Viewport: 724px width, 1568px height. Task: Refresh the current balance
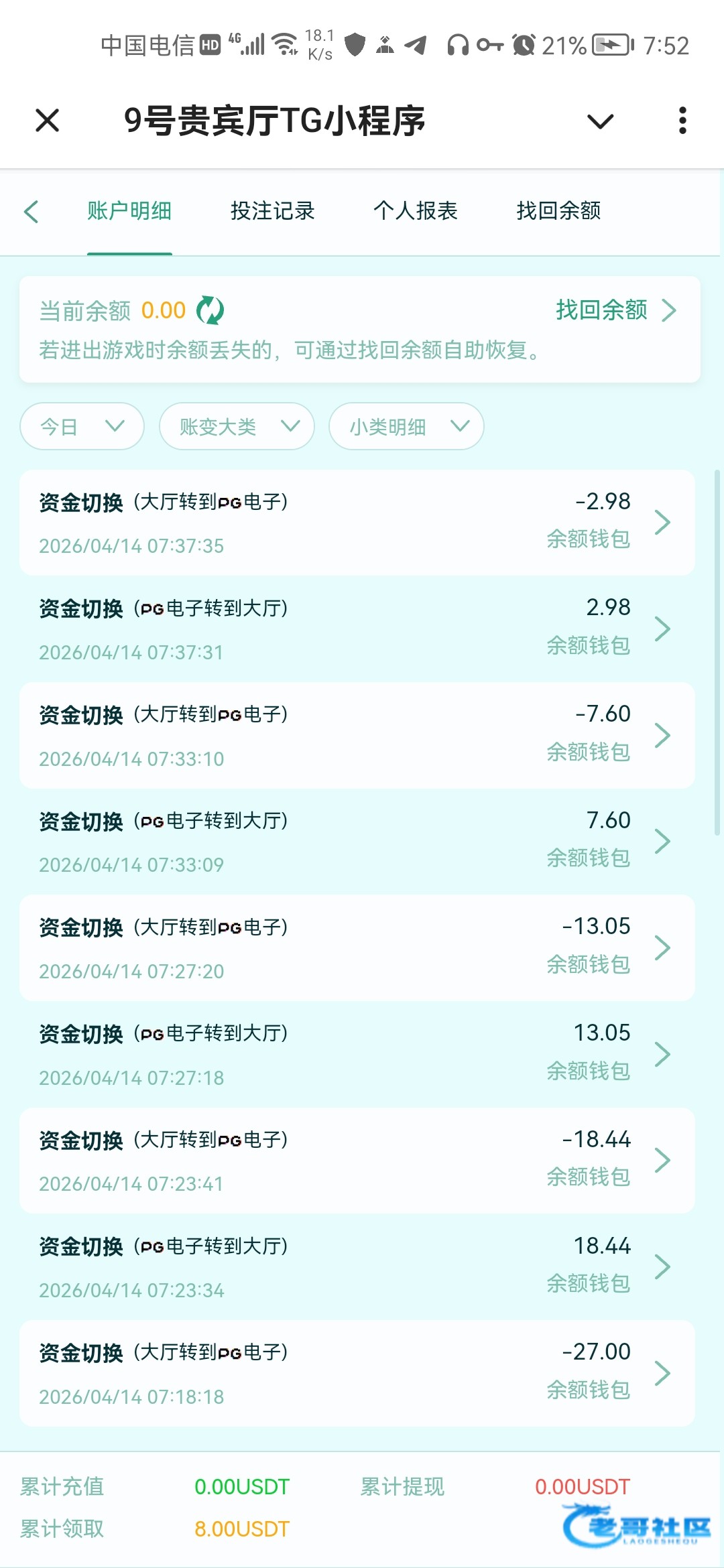point(210,310)
